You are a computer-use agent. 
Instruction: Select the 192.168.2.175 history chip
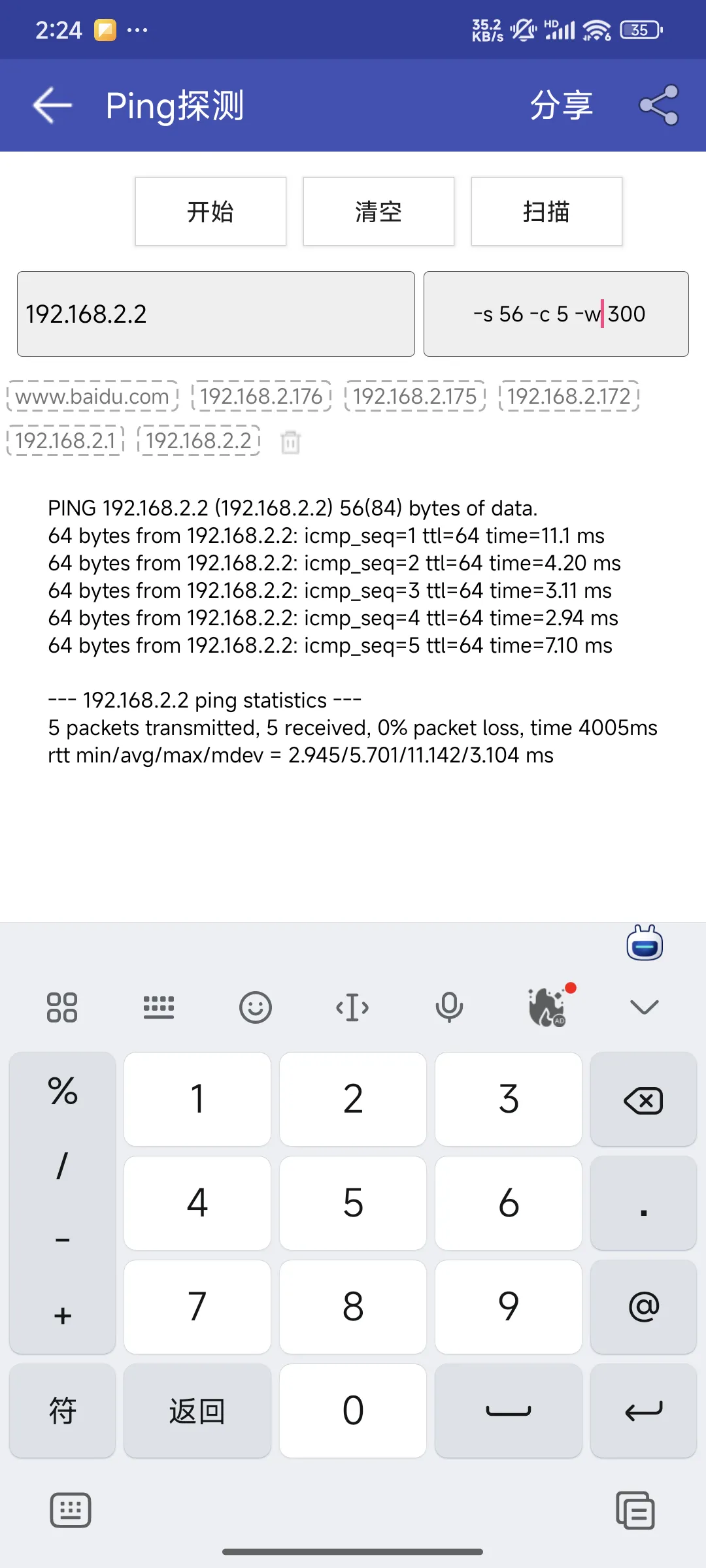tap(415, 397)
